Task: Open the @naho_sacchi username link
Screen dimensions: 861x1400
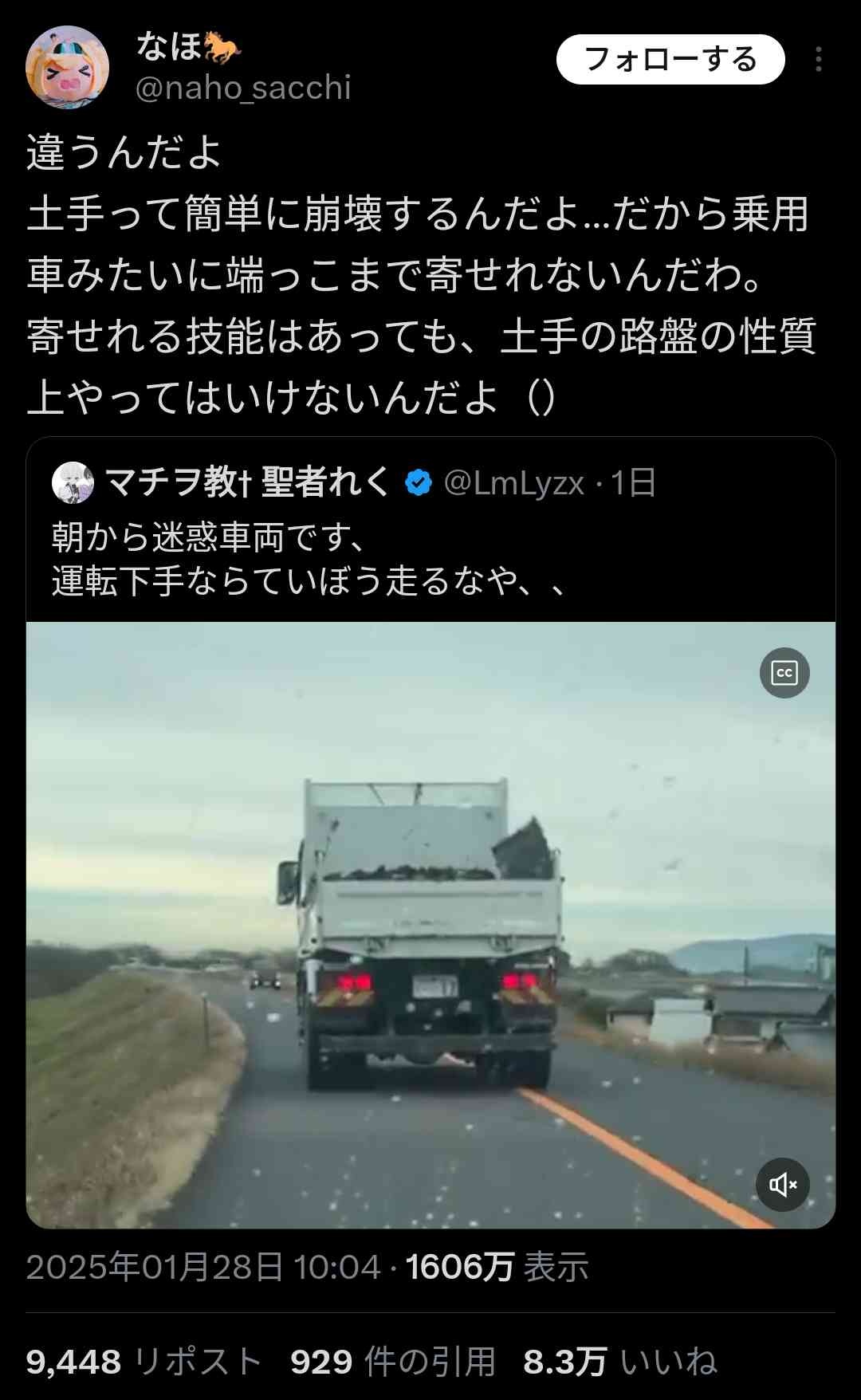Action: click(243, 88)
